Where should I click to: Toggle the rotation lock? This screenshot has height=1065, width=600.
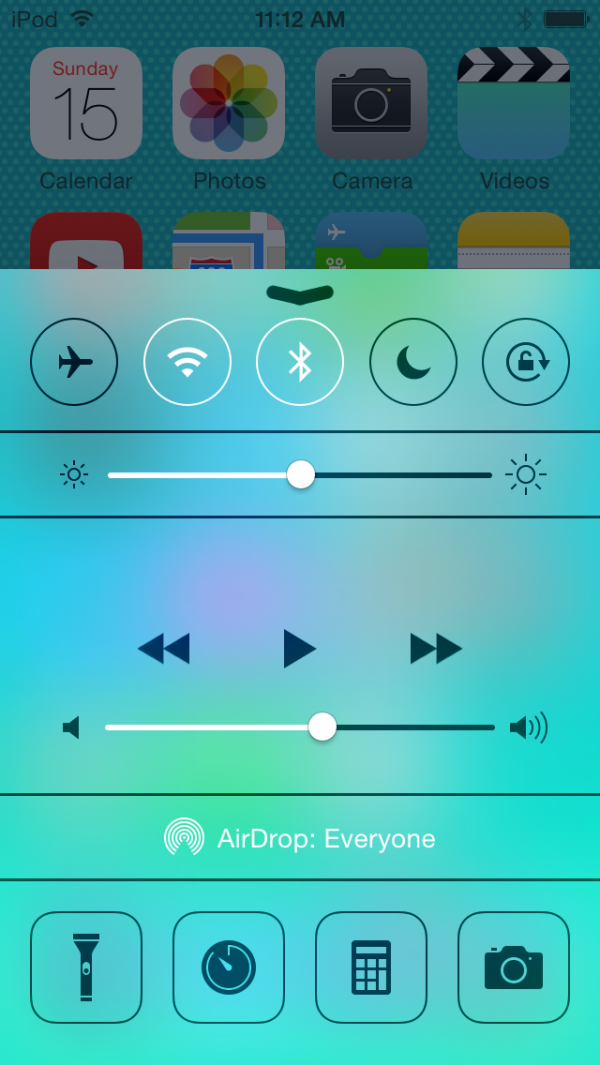(526, 362)
